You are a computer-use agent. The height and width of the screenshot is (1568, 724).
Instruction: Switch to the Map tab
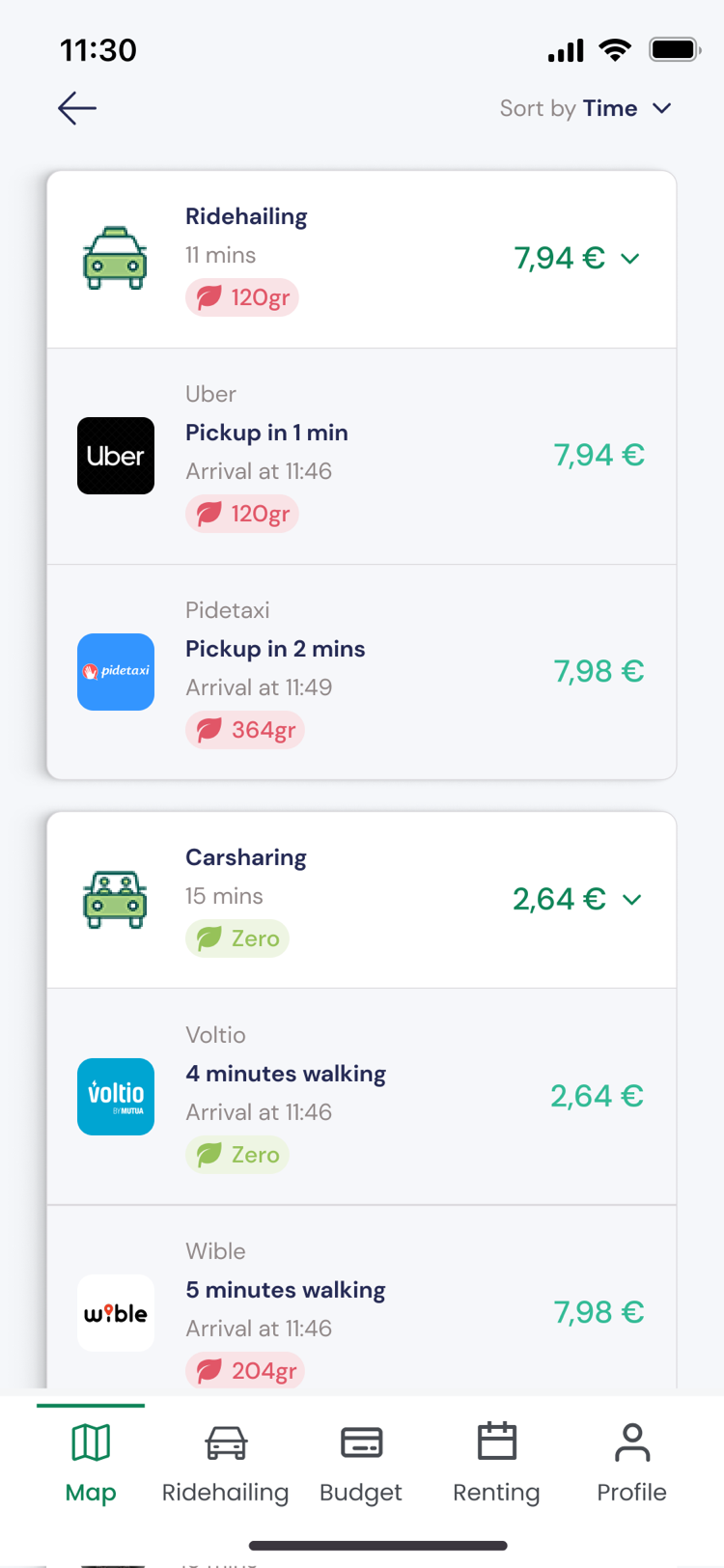coord(91,1463)
